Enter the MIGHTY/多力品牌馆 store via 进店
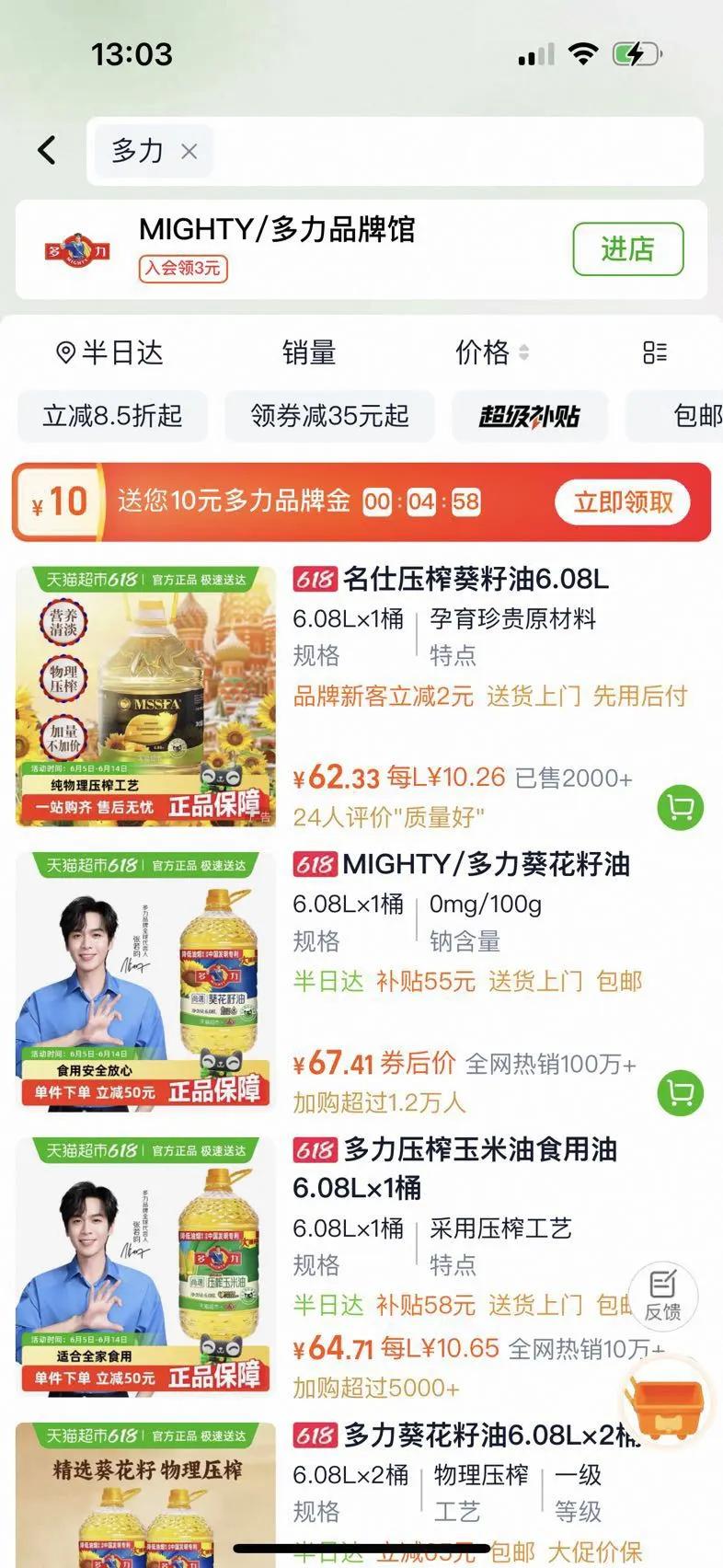The image size is (723, 1568). (627, 249)
